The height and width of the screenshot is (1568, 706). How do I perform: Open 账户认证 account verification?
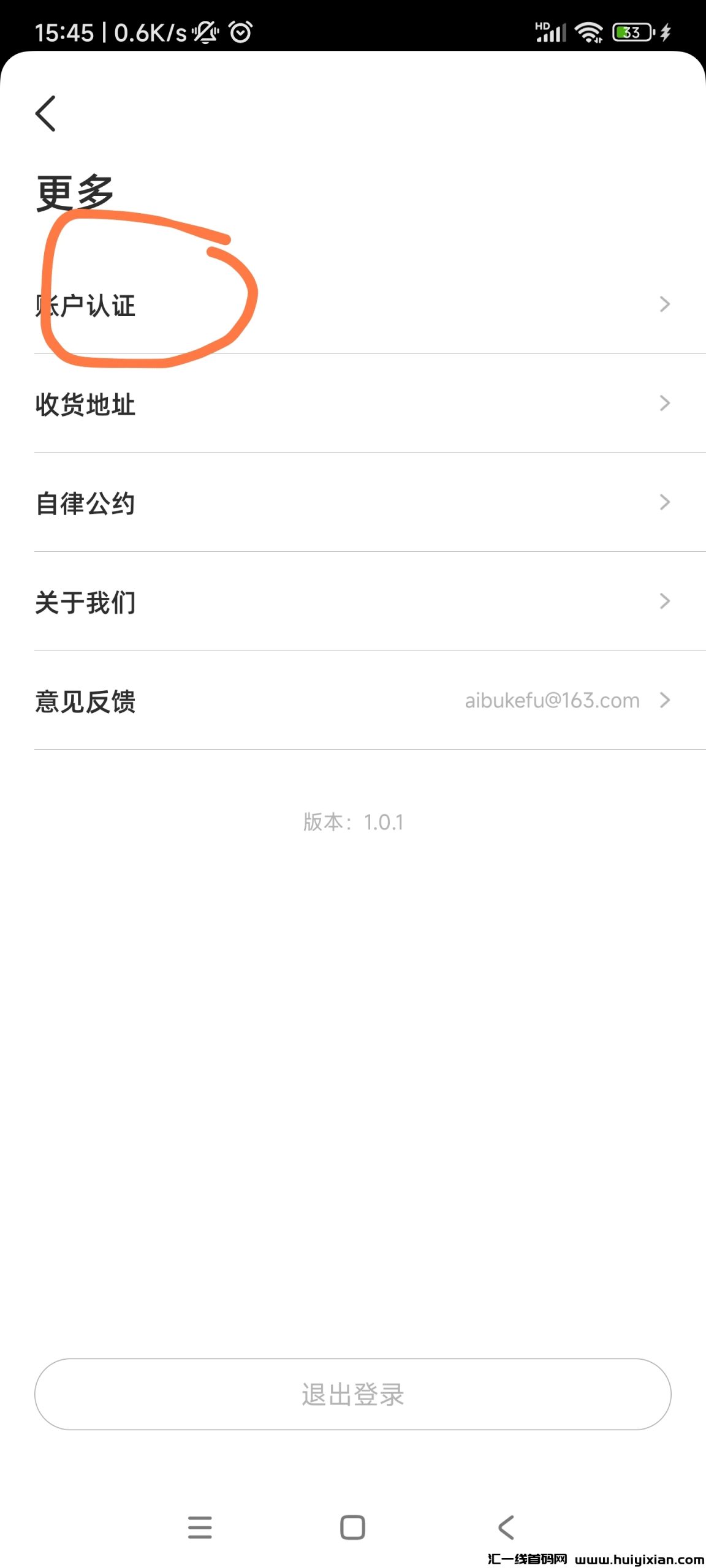[x=352, y=305]
